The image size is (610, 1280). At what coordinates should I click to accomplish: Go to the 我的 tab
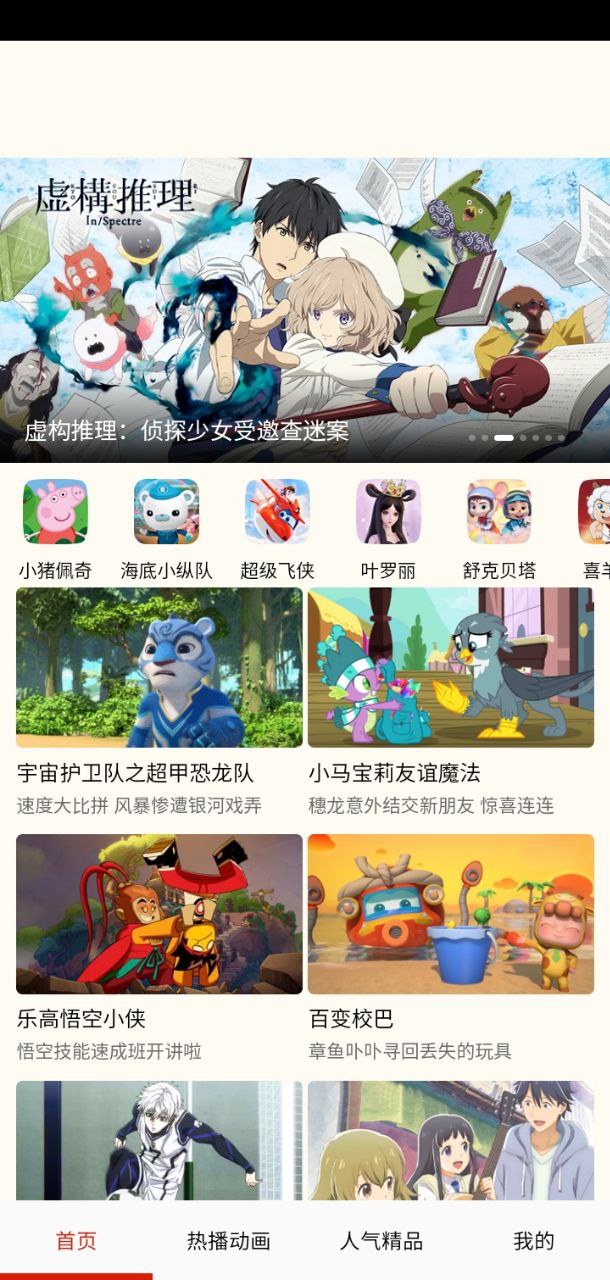click(533, 1241)
